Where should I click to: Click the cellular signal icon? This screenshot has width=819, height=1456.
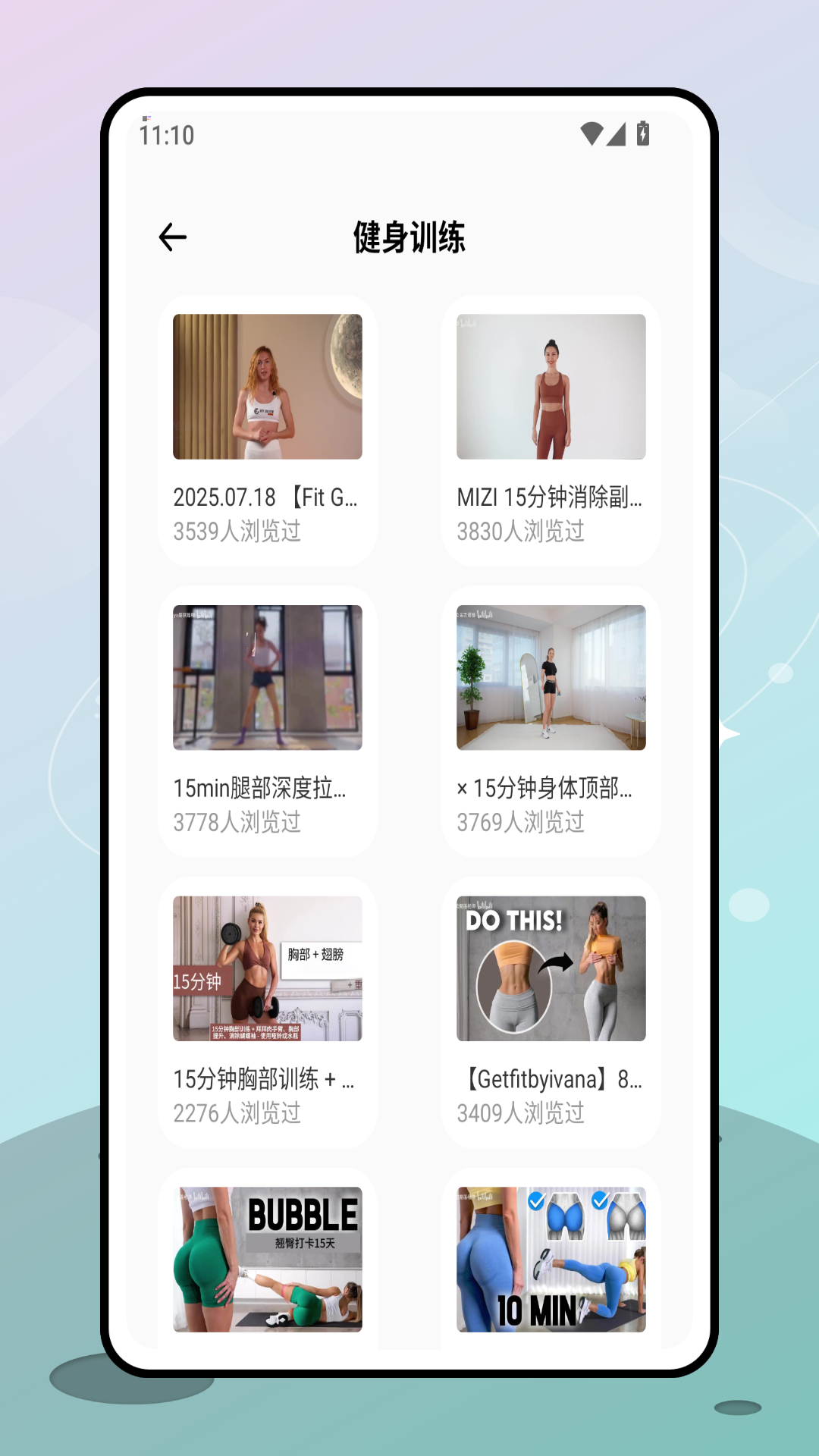pos(617,133)
